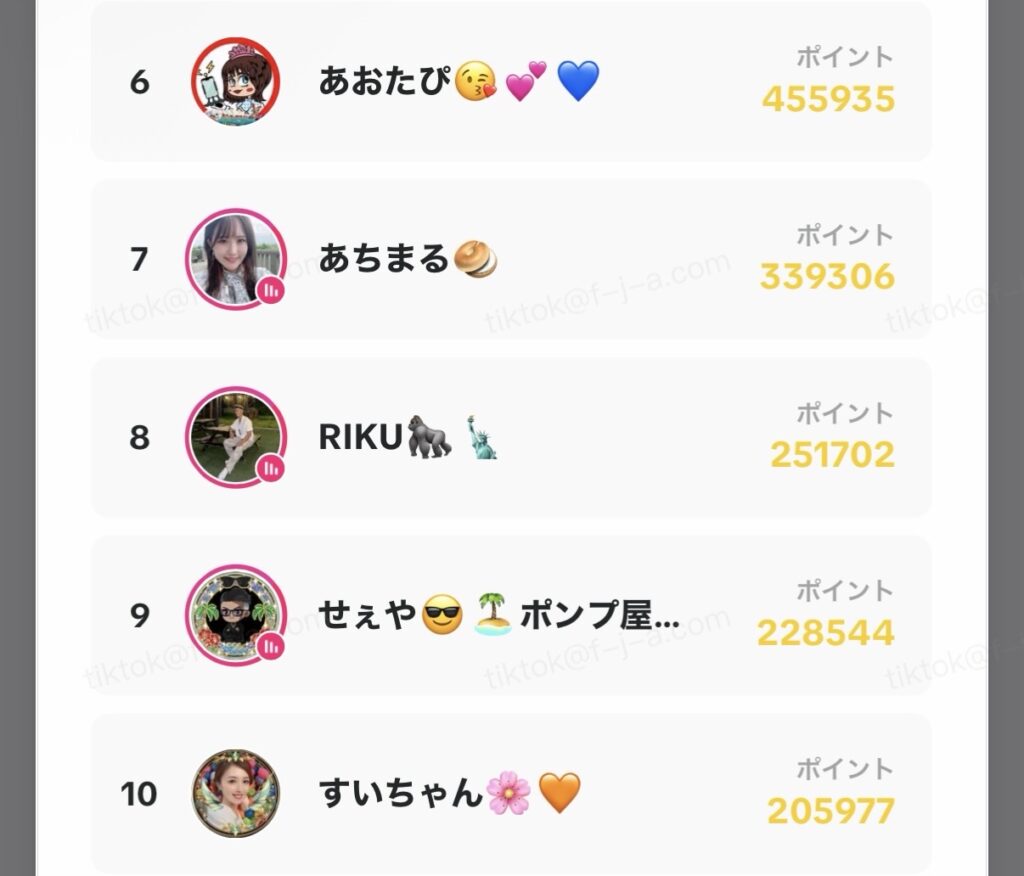Open あおたぴ's rank 6 entry
The height and width of the screenshot is (876, 1024).
[x=510, y=81]
